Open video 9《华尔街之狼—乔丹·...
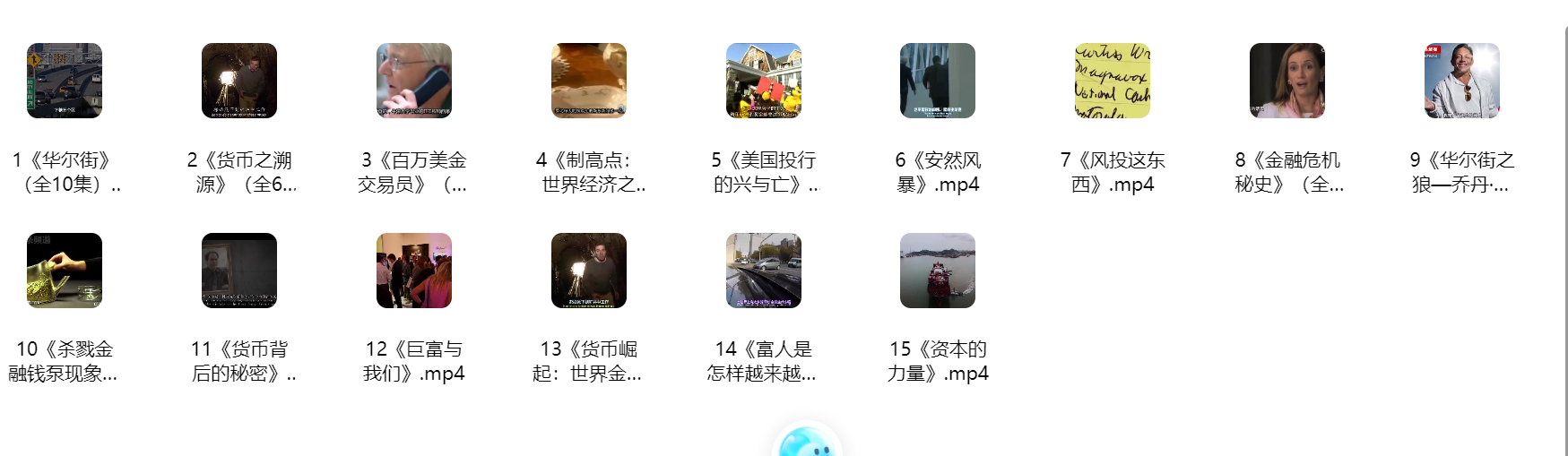Screen dimensions: 1568x456 coord(1462,81)
